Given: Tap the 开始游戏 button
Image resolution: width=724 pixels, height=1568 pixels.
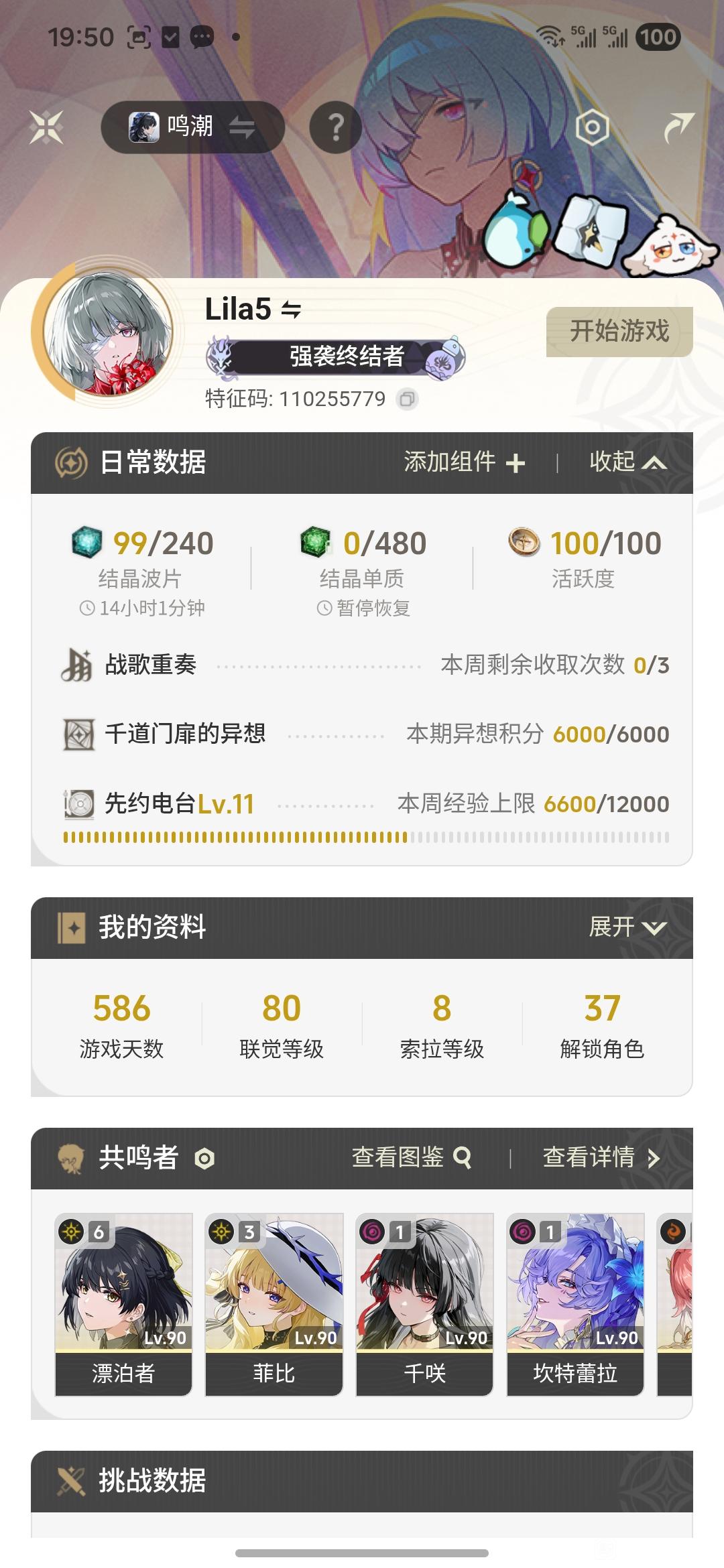Looking at the screenshot, I should click(x=619, y=332).
